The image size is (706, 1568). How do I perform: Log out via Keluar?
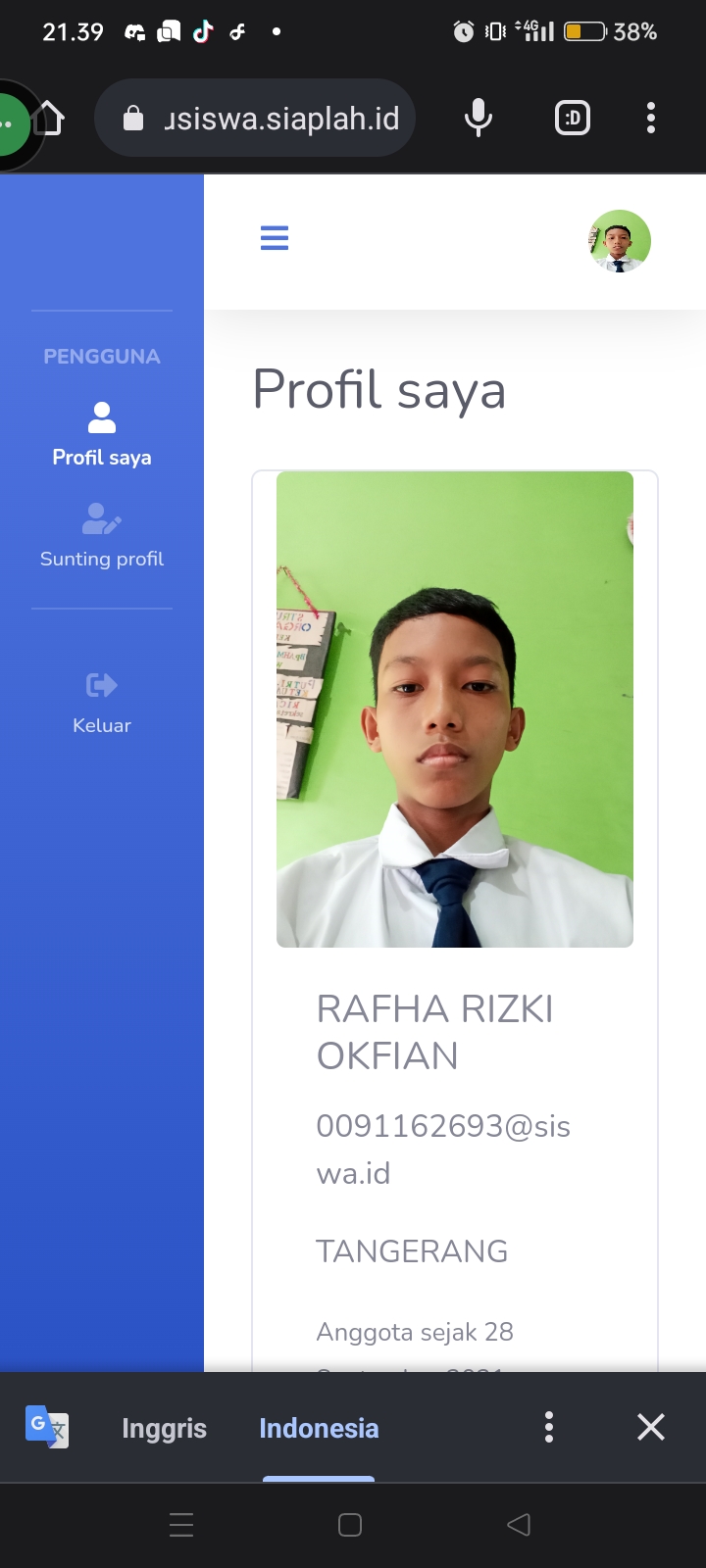click(x=102, y=703)
